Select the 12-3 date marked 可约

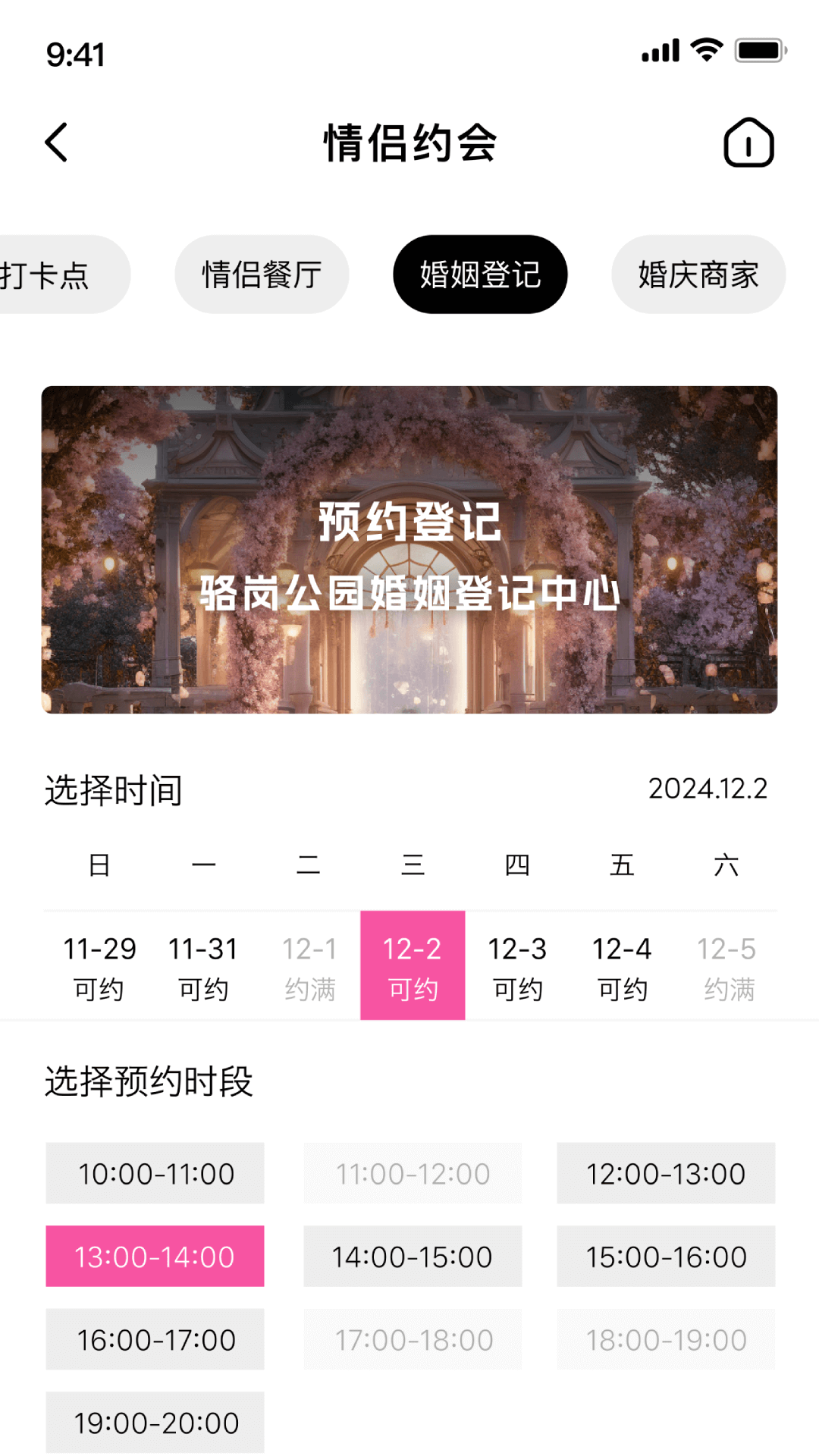coord(518,967)
